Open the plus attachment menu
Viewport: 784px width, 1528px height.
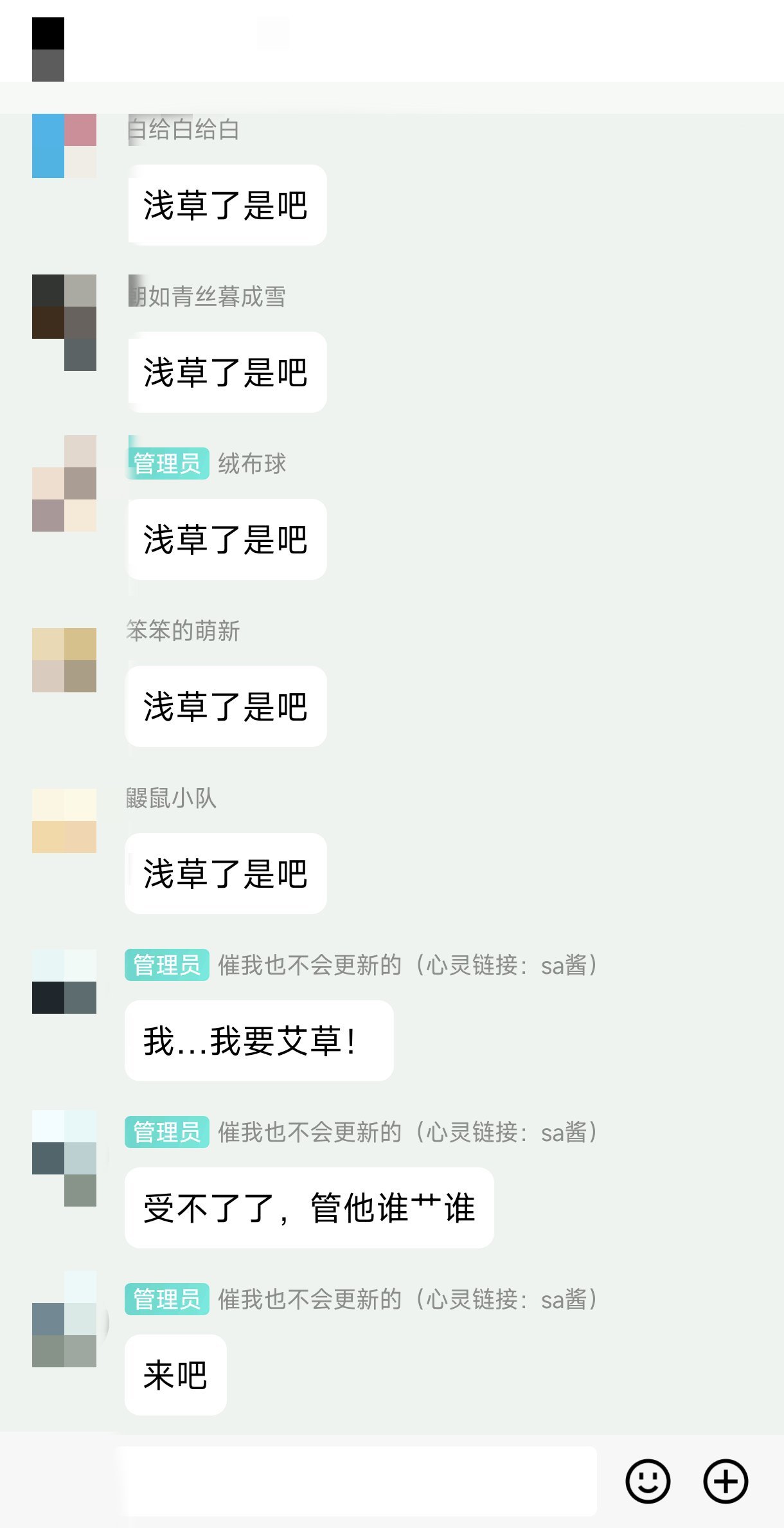point(726,1481)
